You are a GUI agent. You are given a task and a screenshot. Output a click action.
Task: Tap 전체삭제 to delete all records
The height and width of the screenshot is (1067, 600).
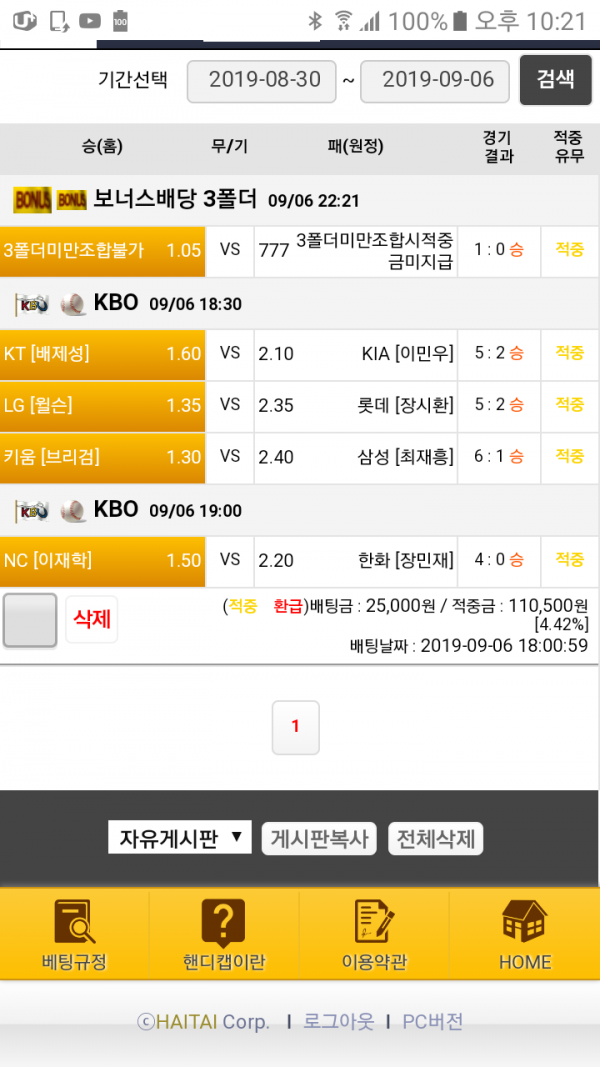[435, 838]
